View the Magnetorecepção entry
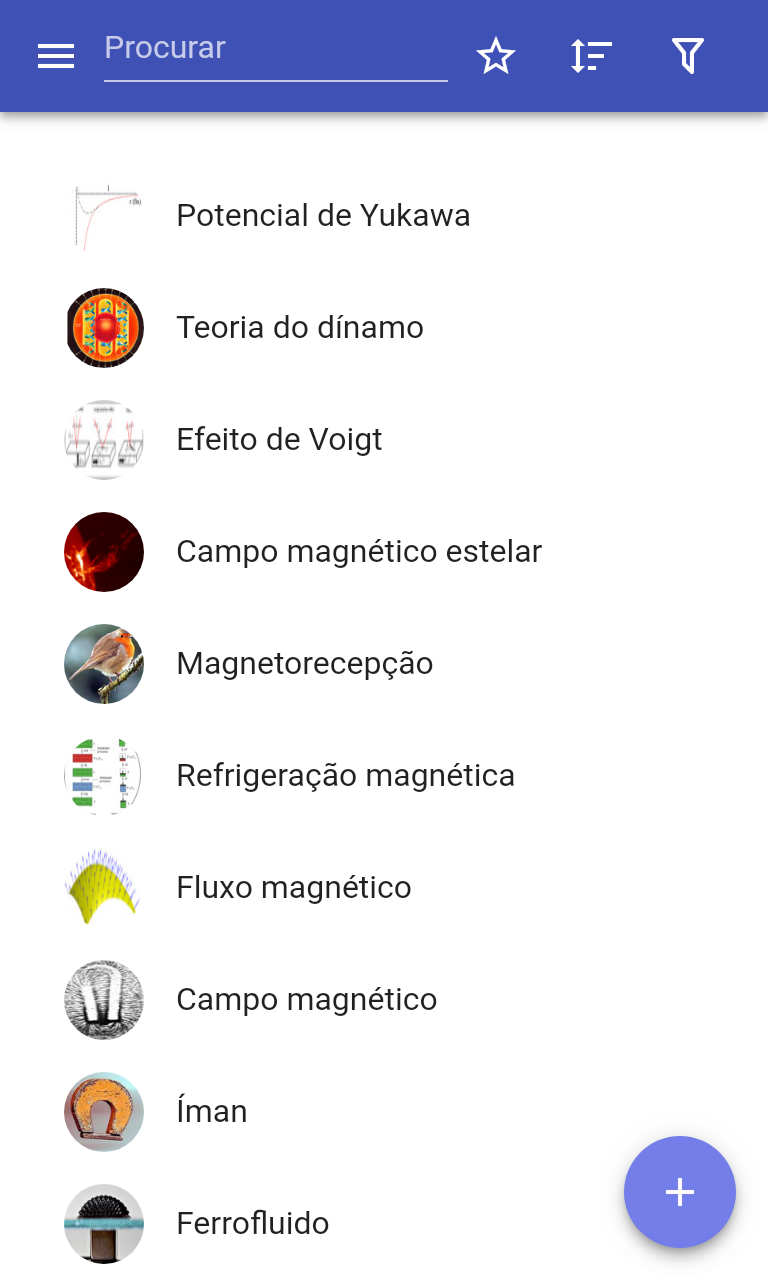 [x=305, y=664]
